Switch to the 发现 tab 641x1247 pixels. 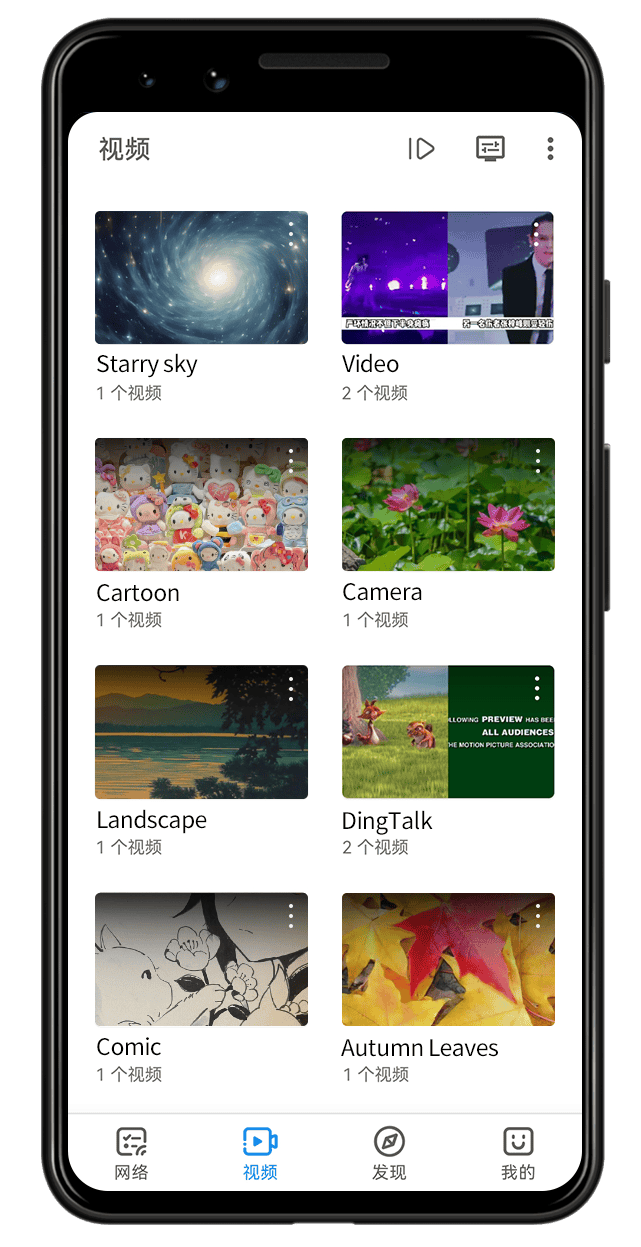click(x=389, y=1153)
